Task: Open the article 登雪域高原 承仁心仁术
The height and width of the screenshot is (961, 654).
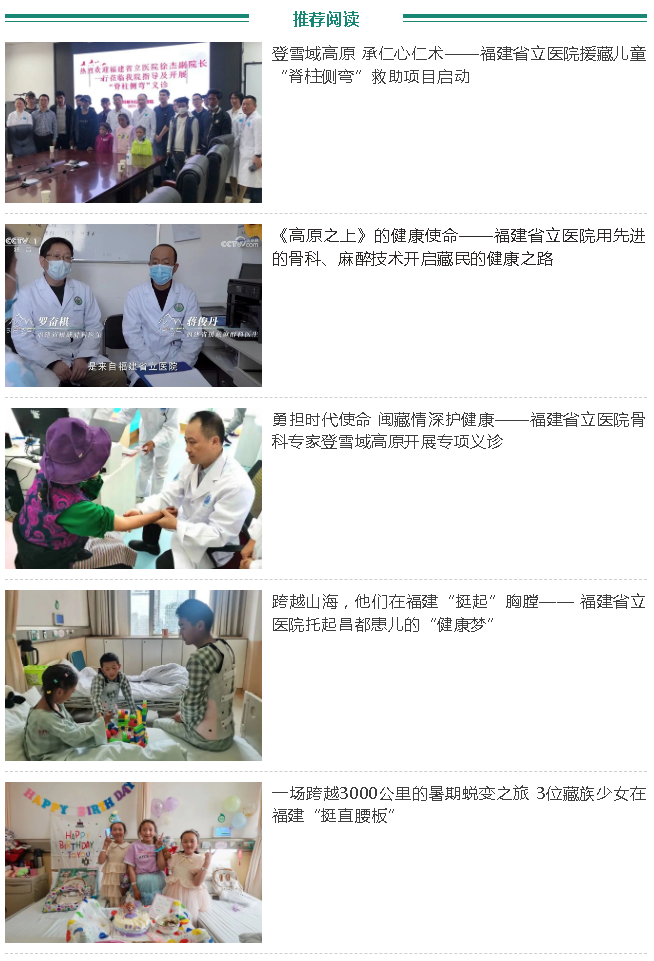Action: [458, 65]
